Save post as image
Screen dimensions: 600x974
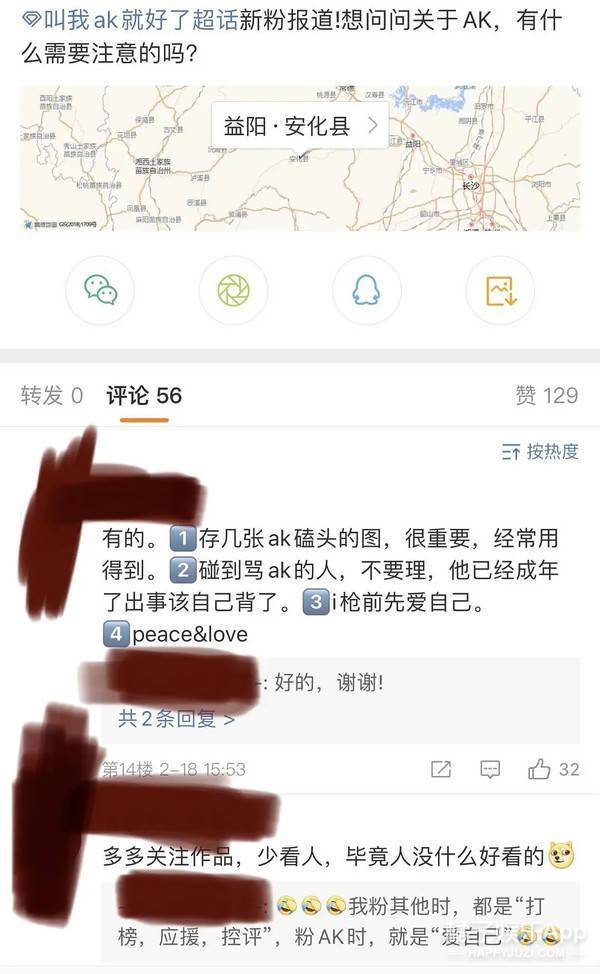click(x=500, y=290)
